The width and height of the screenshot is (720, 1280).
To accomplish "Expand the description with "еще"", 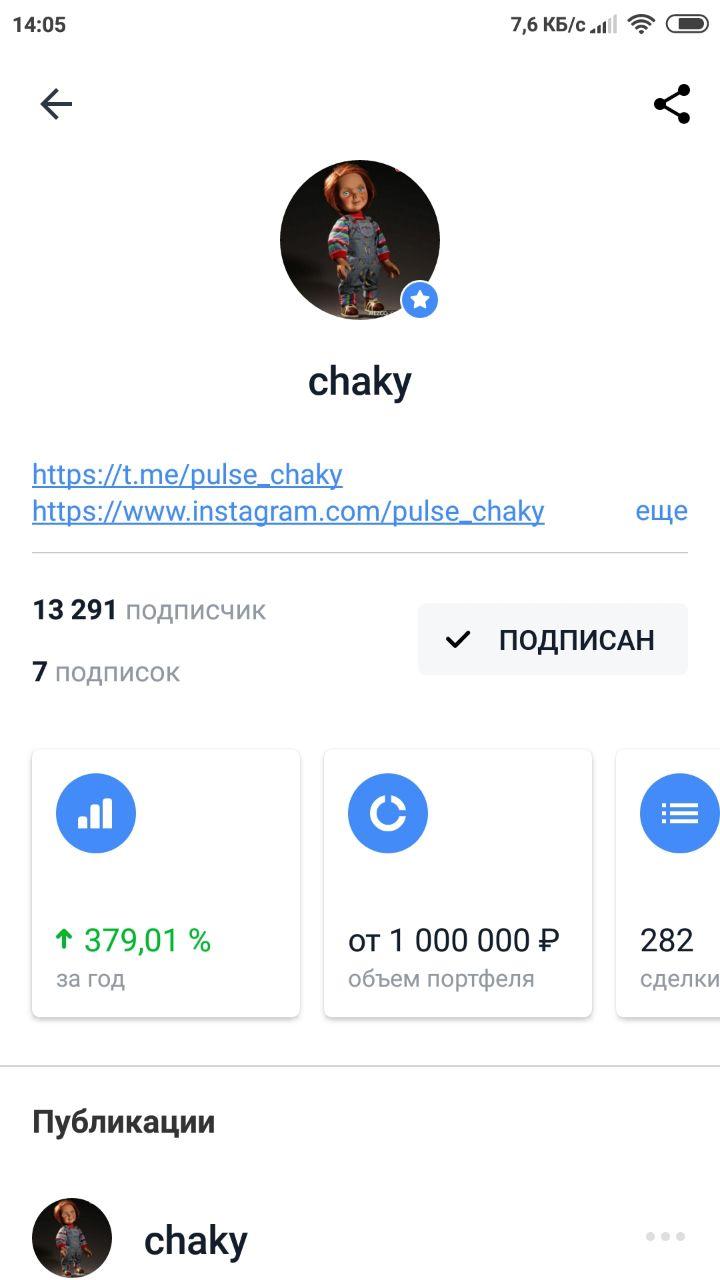I will 661,511.
